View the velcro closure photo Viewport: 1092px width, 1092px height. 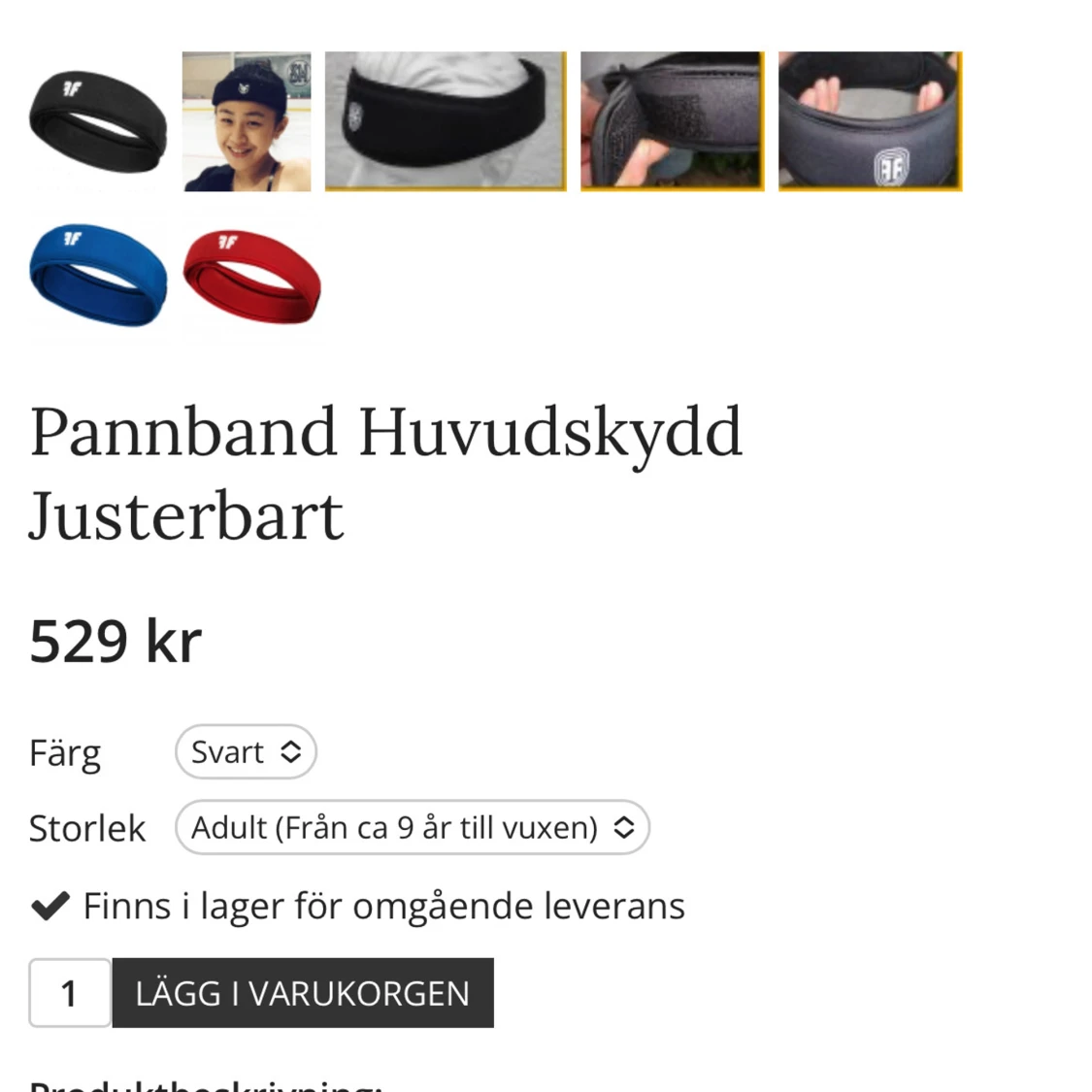click(x=672, y=121)
